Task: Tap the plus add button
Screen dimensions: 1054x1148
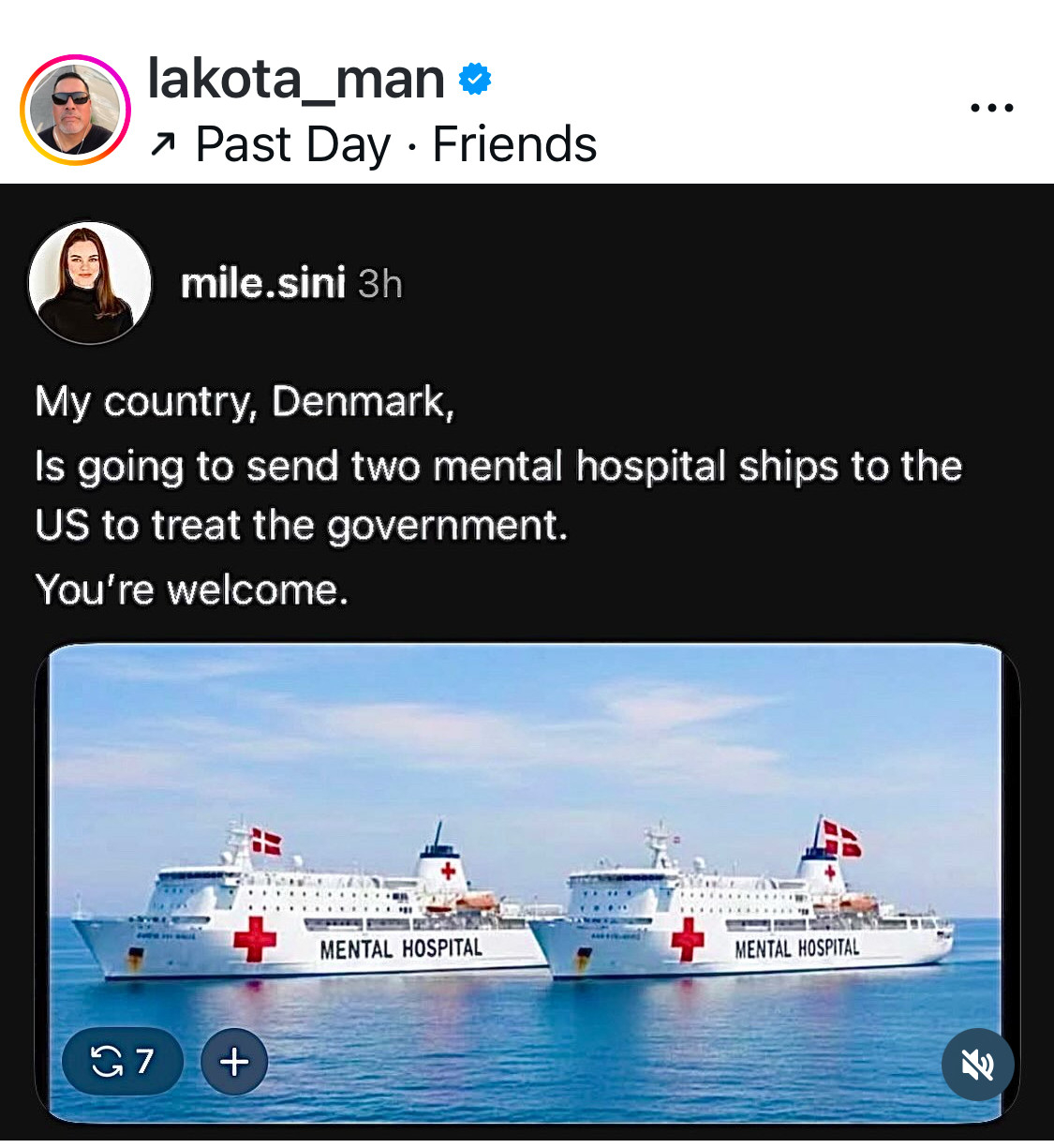Action: click(x=234, y=1061)
